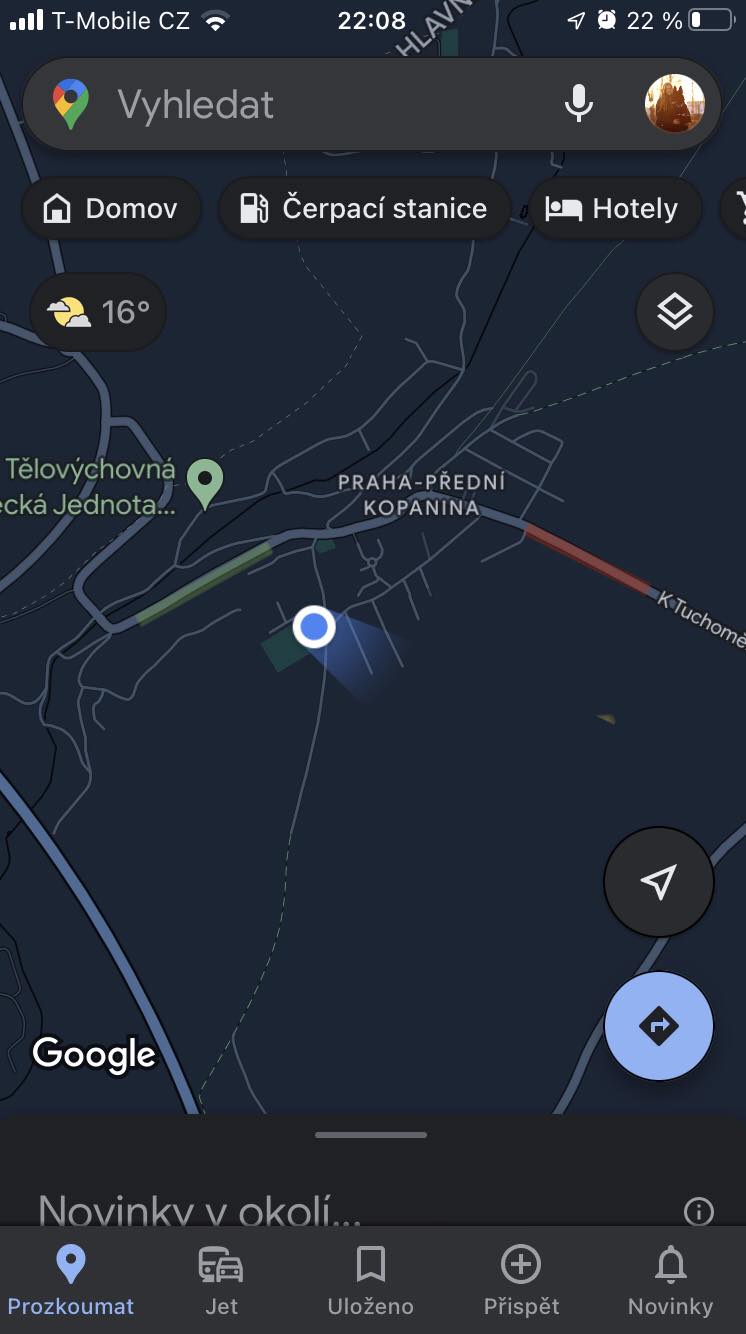This screenshot has height=1334, width=746.
Task: Switch to the Jet tab
Action: pyautogui.click(x=221, y=1281)
